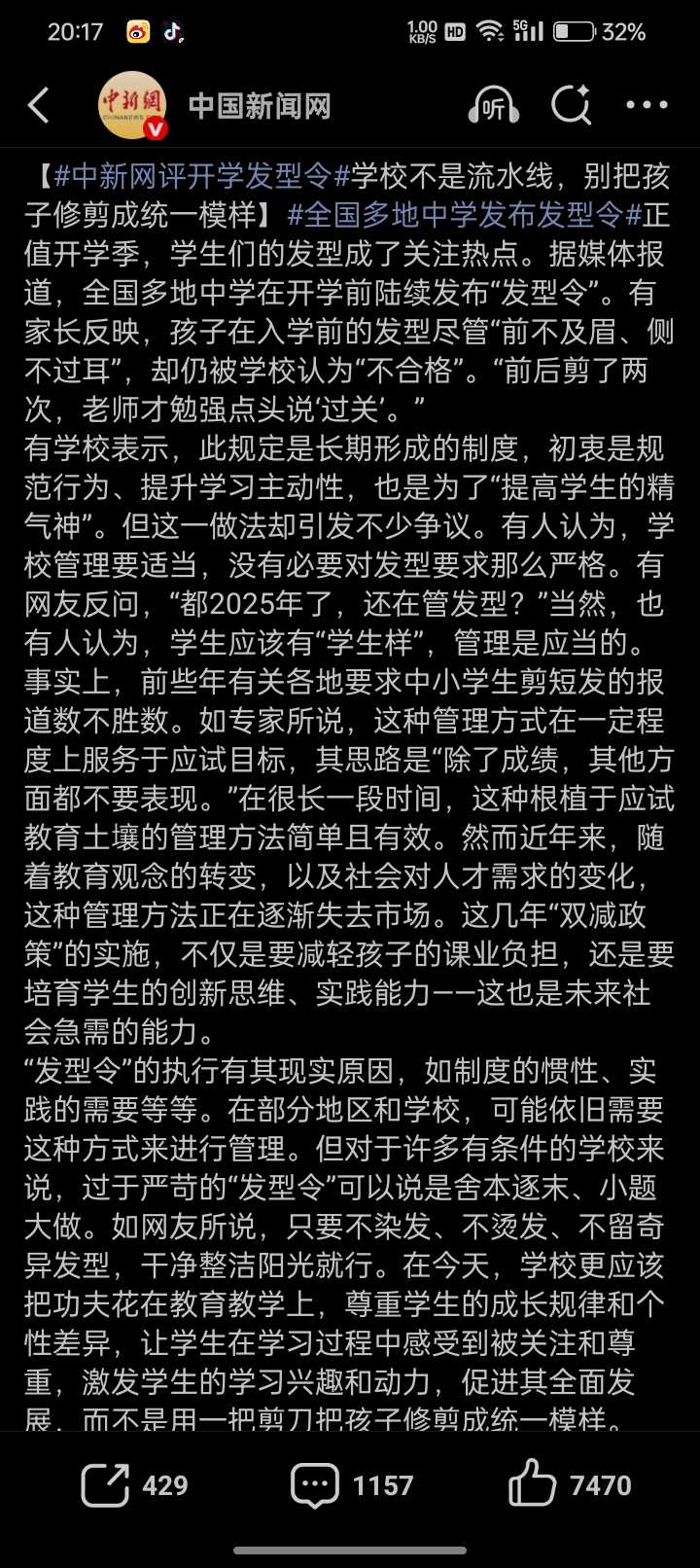Screen dimensions: 700x1568
Task: Open the search icon in the top bar
Action: pos(571,105)
